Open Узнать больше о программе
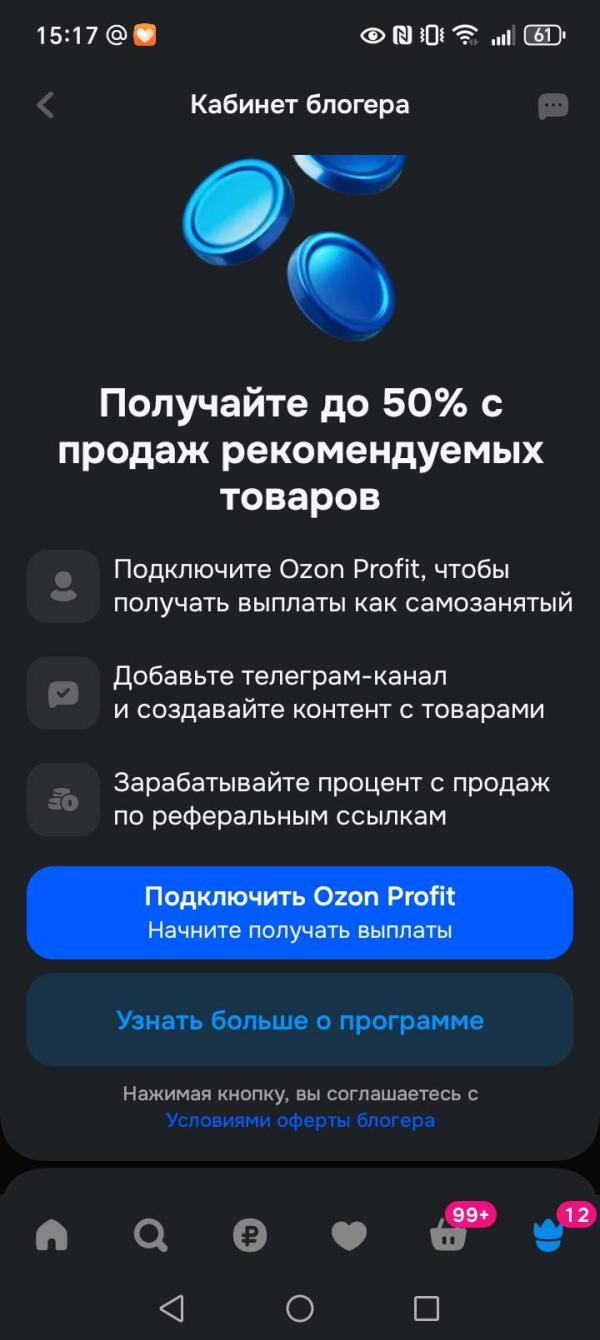 pyautogui.click(x=300, y=1020)
